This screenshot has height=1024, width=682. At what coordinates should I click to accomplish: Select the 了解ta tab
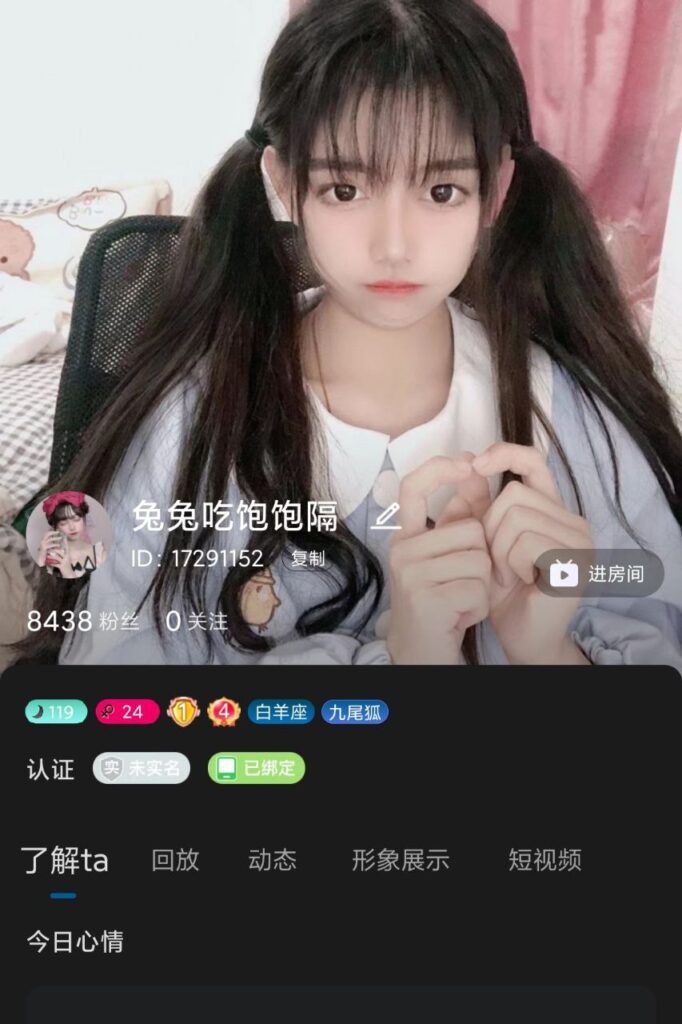pos(65,860)
